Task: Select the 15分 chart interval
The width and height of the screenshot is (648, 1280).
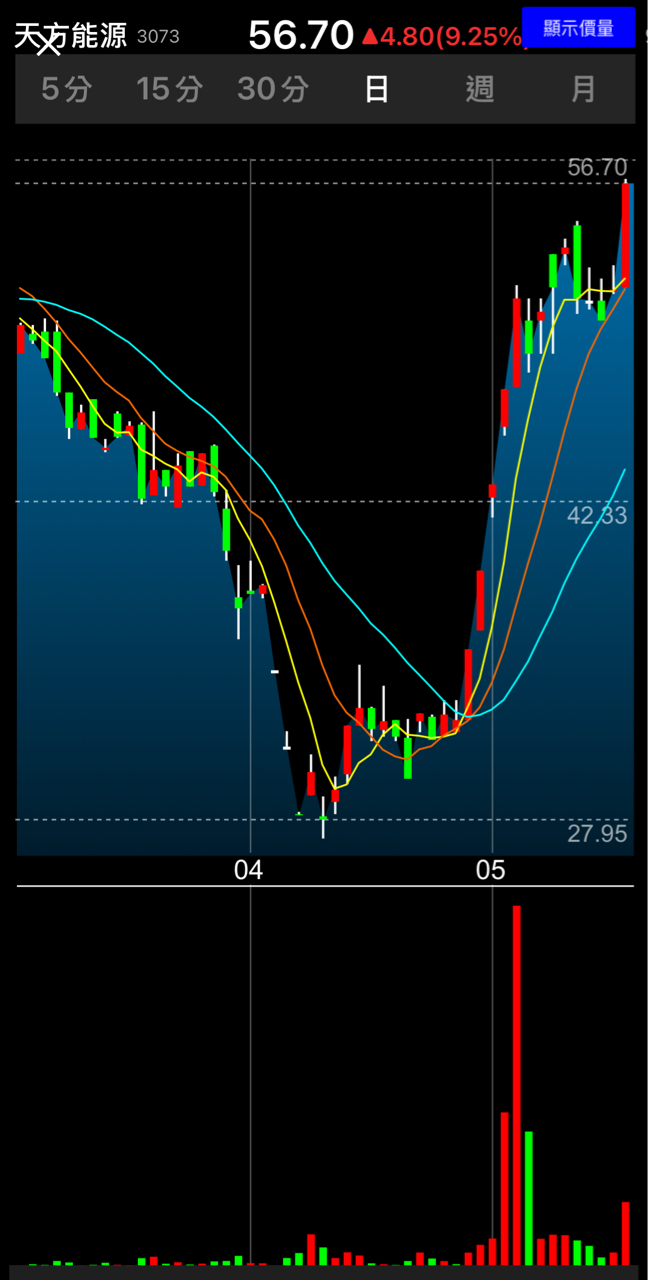Action: click(169, 89)
